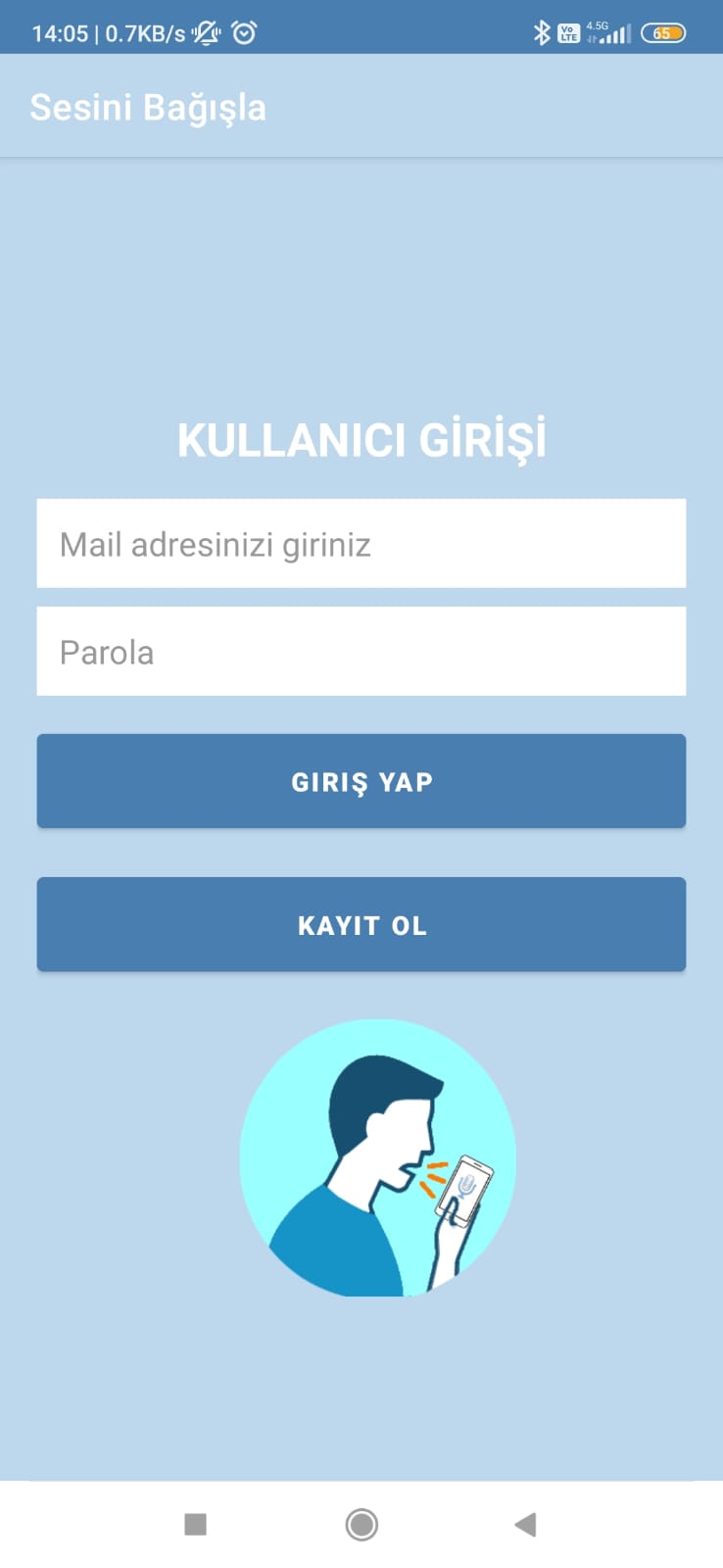Go back using the system back button

click(526, 1524)
